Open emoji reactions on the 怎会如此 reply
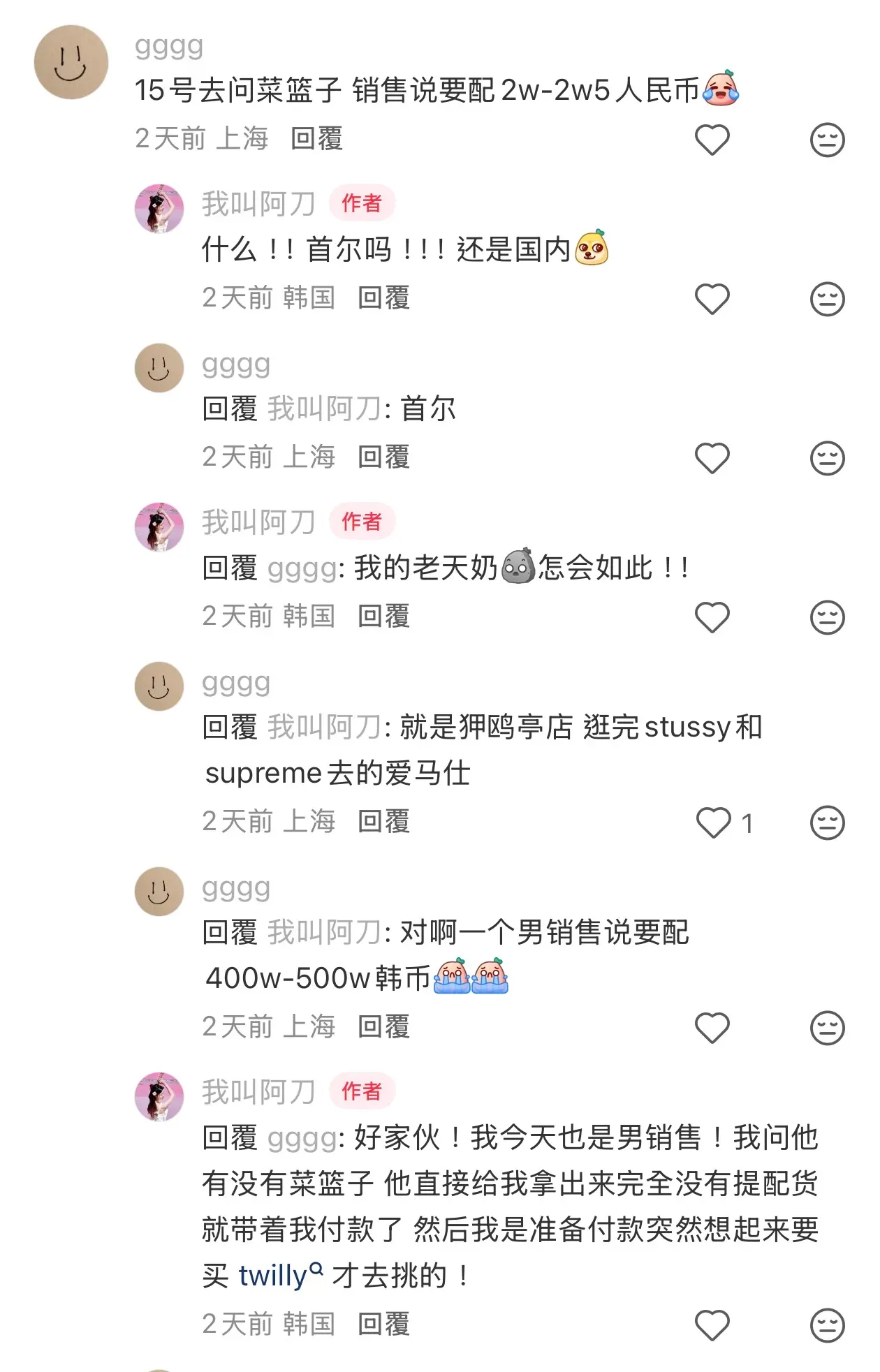The width and height of the screenshot is (880, 1372). tap(828, 616)
